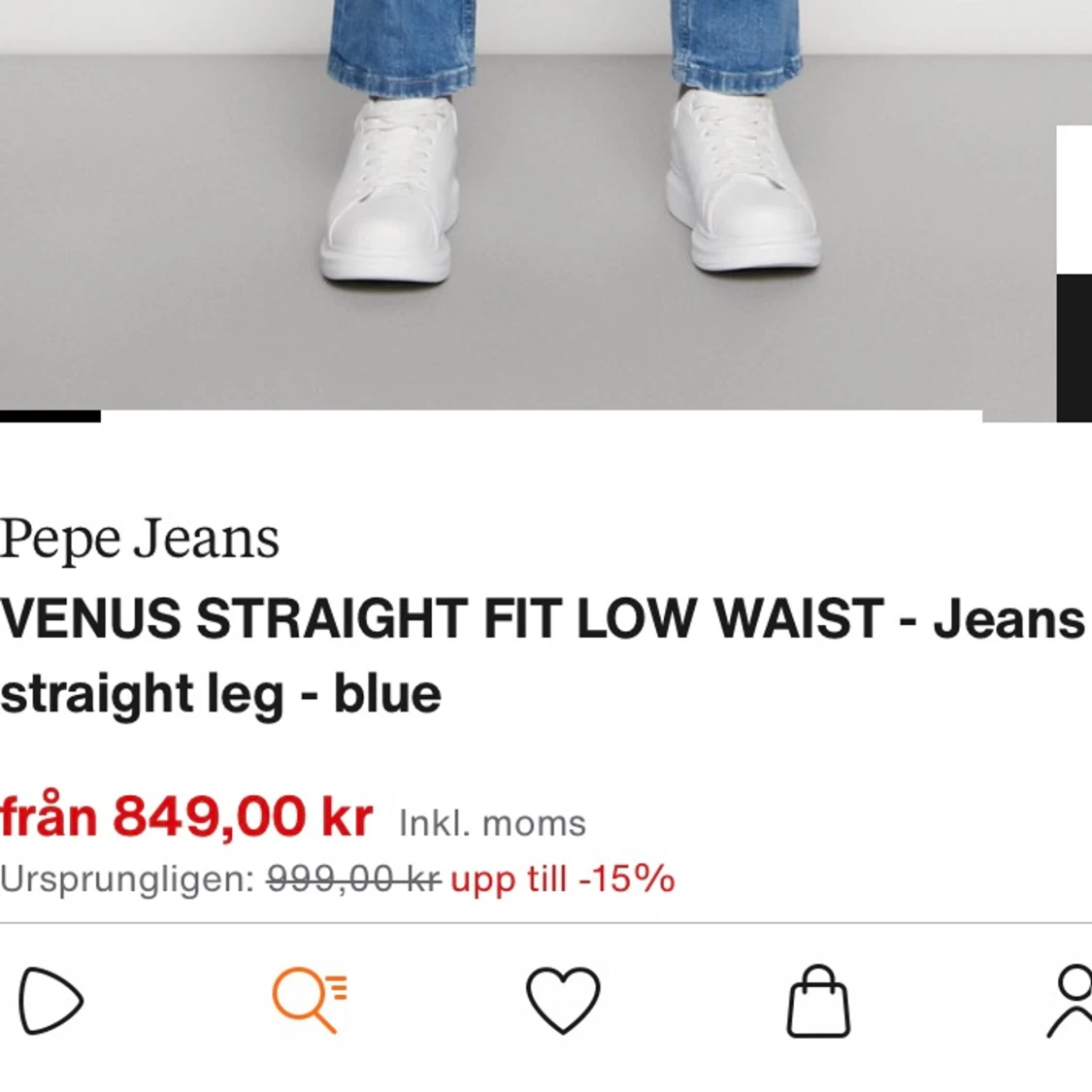Open the shopping bag tab
1092x1092 pixels.
[817, 1002]
